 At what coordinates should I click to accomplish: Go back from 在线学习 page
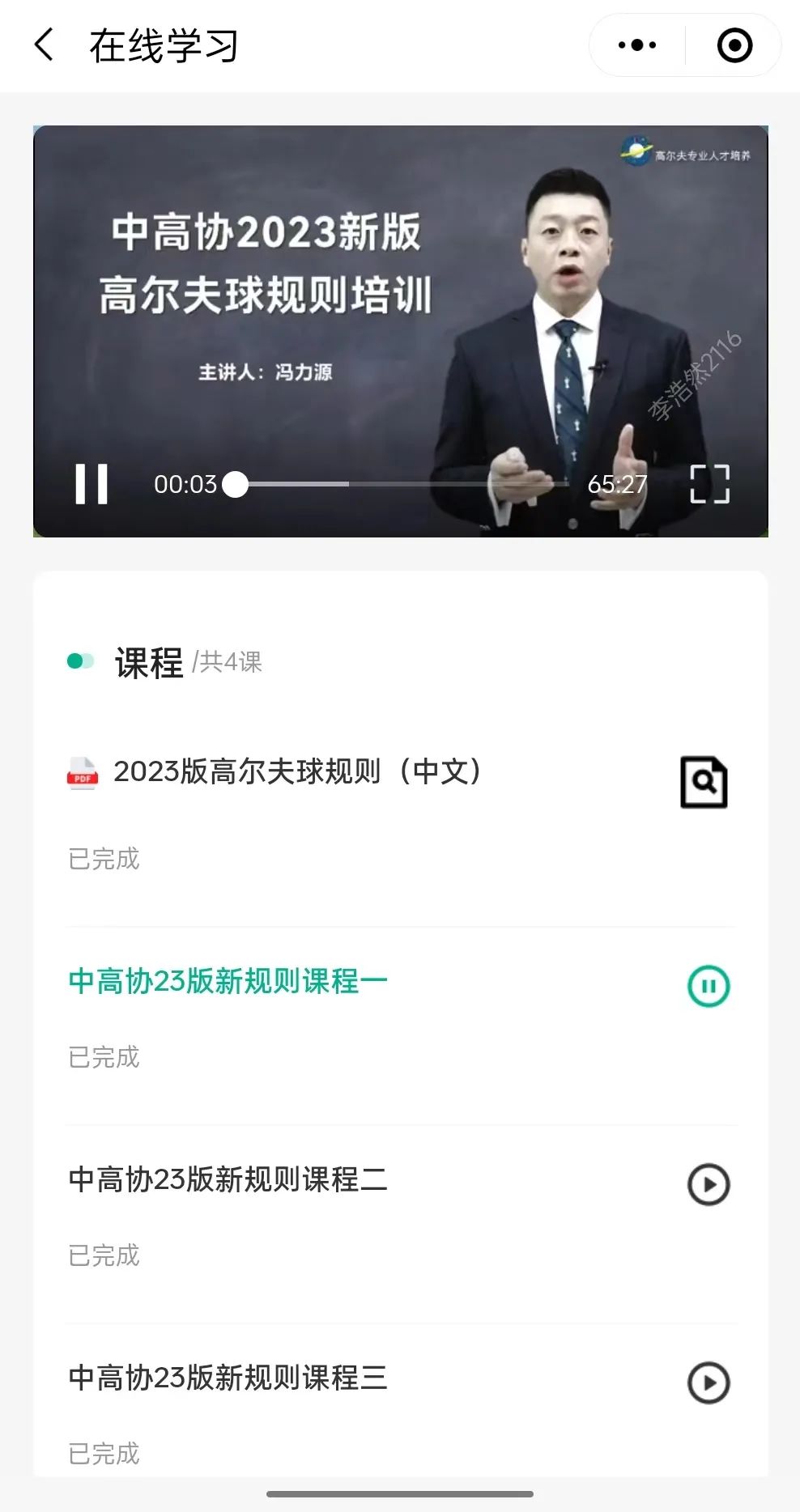[45, 45]
